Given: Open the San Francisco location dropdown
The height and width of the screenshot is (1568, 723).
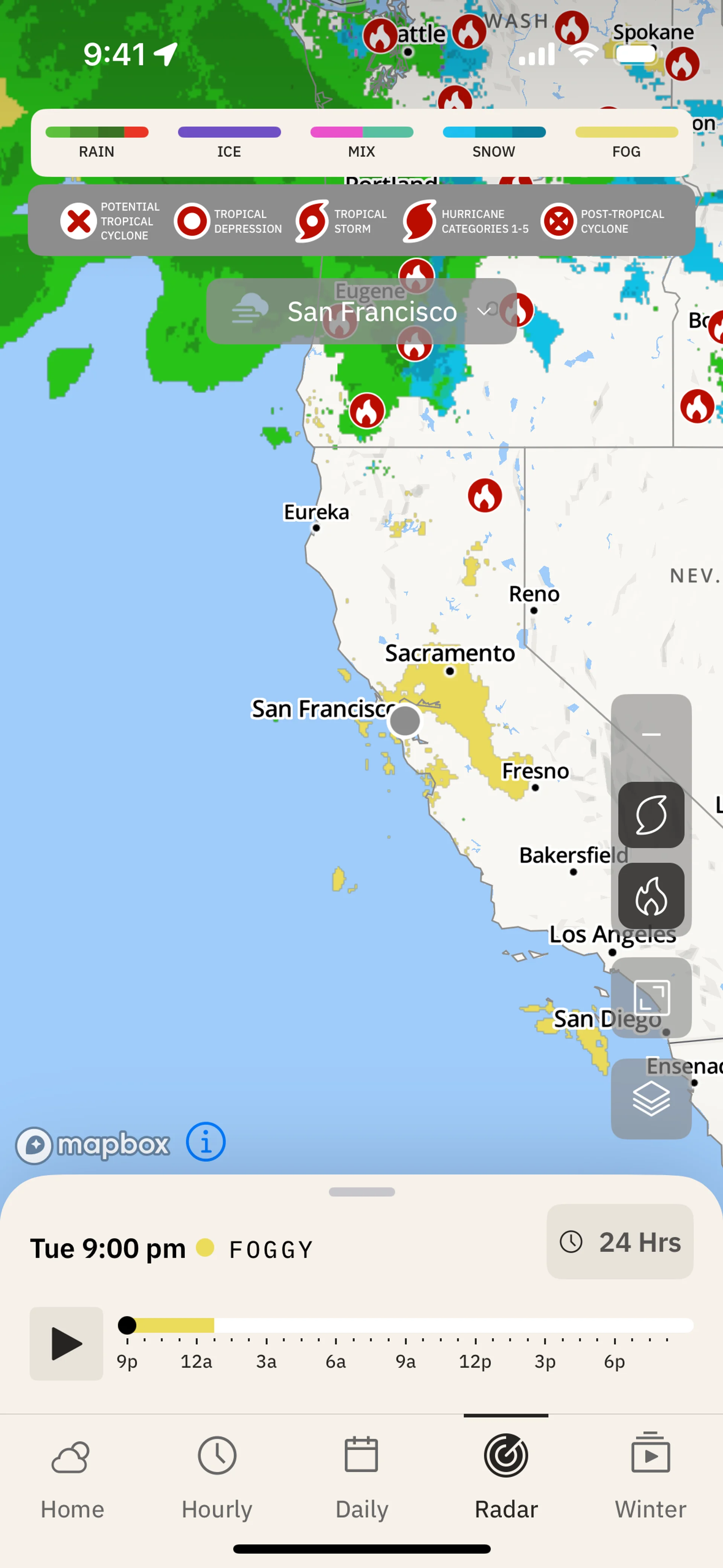Looking at the screenshot, I should (361, 312).
